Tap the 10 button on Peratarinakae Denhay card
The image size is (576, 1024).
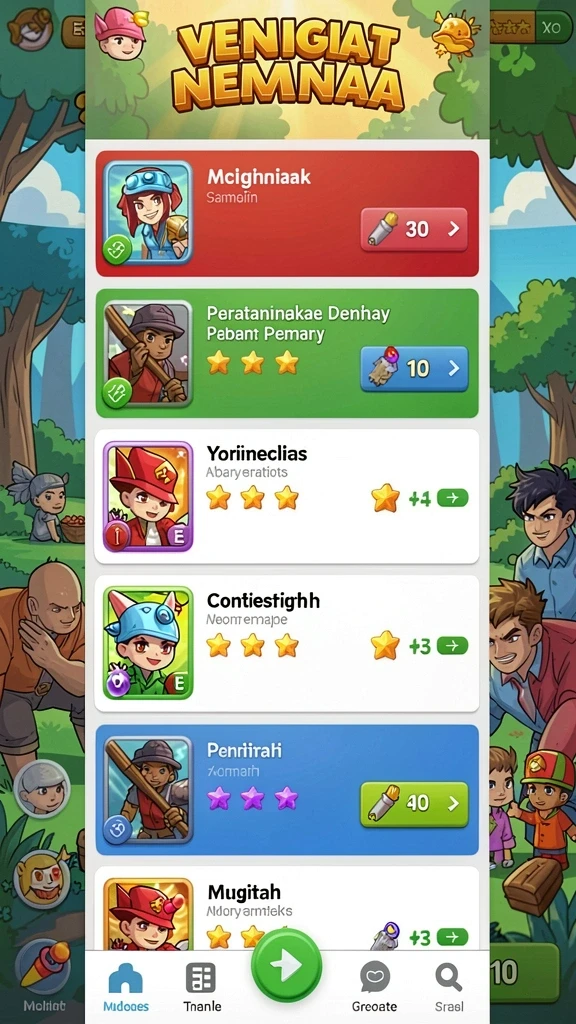point(414,369)
